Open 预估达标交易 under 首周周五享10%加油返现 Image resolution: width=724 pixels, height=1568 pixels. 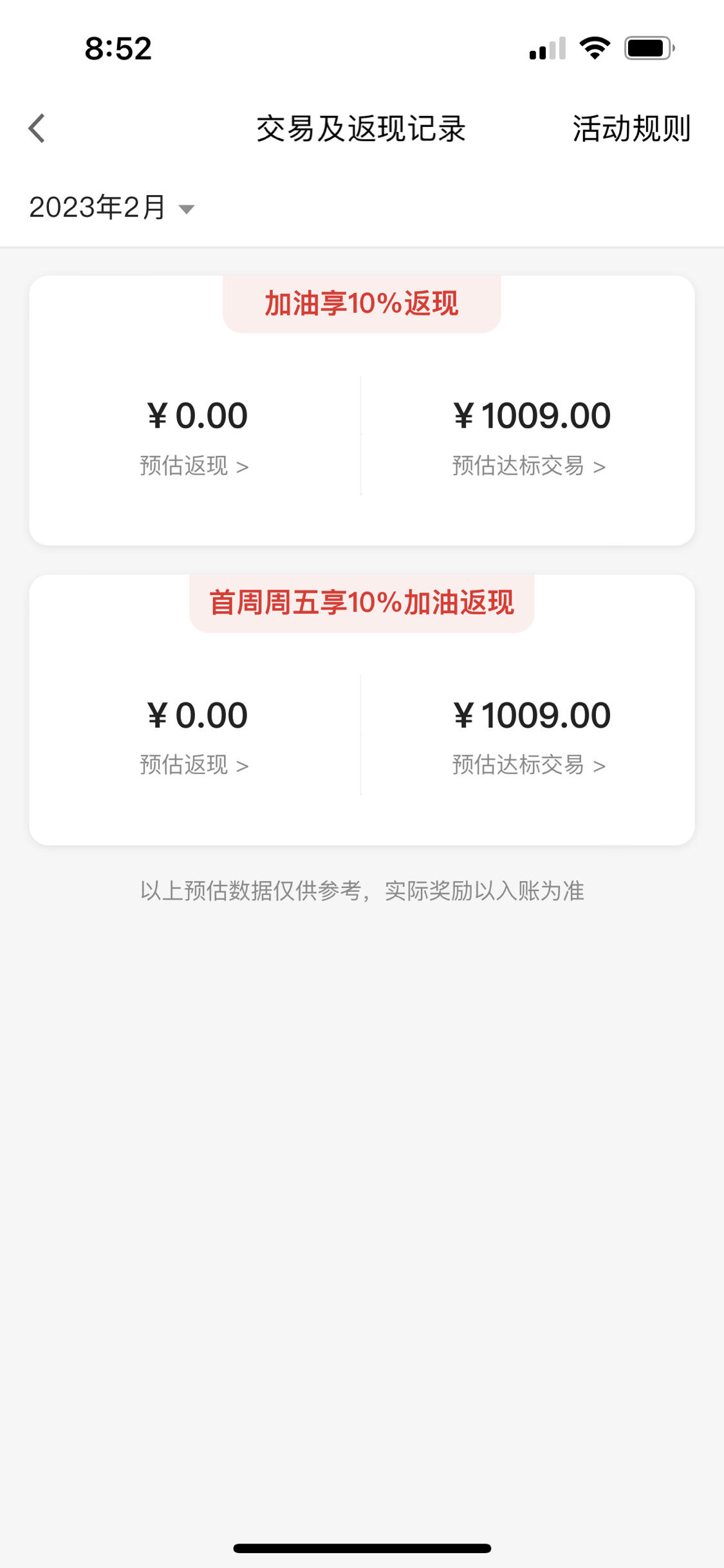(529, 765)
